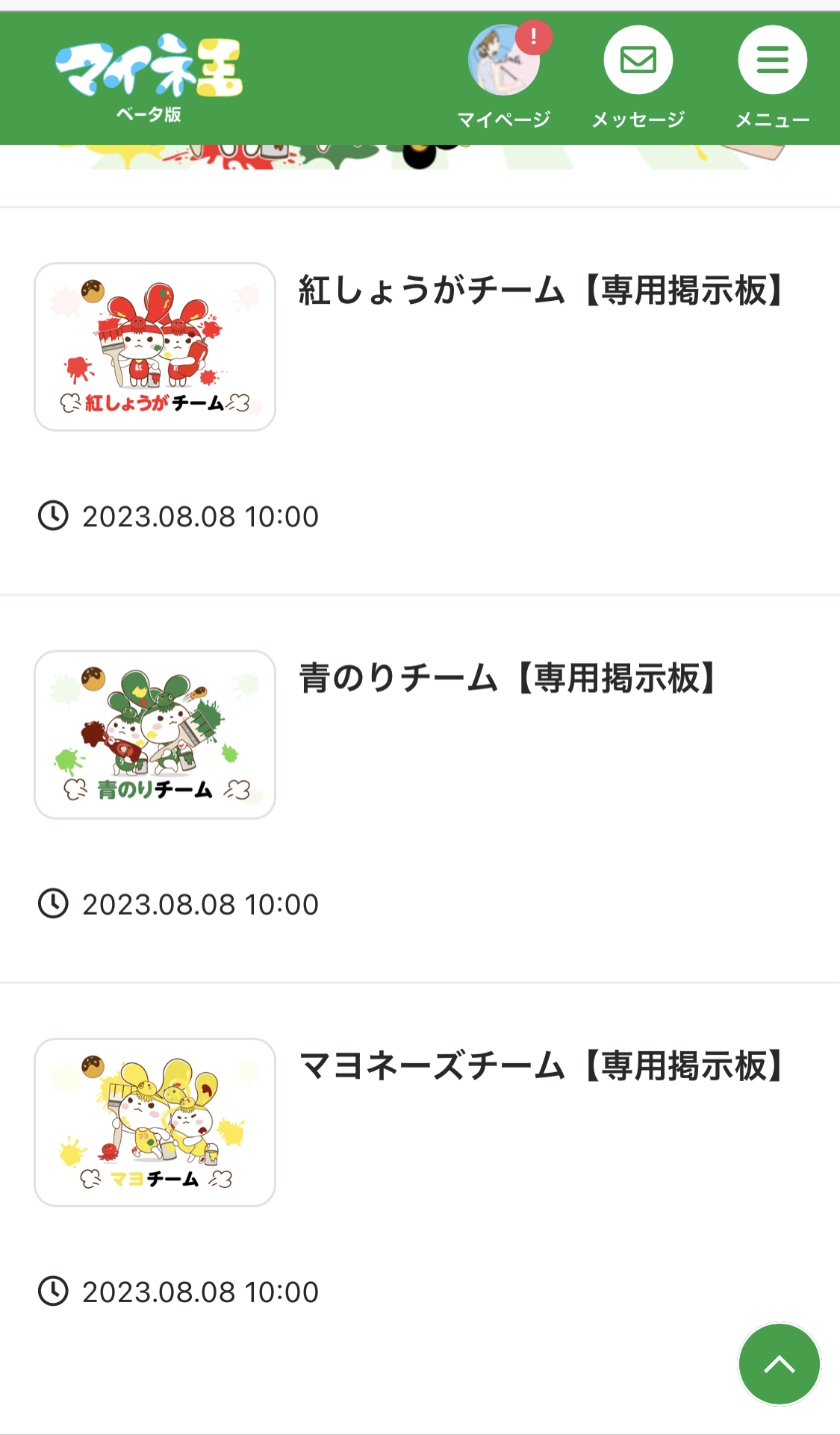View the マヨチーム thumbnail image
The height and width of the screenshot is (1435, 840).
pyautogui.click(x=155, y=1122)
